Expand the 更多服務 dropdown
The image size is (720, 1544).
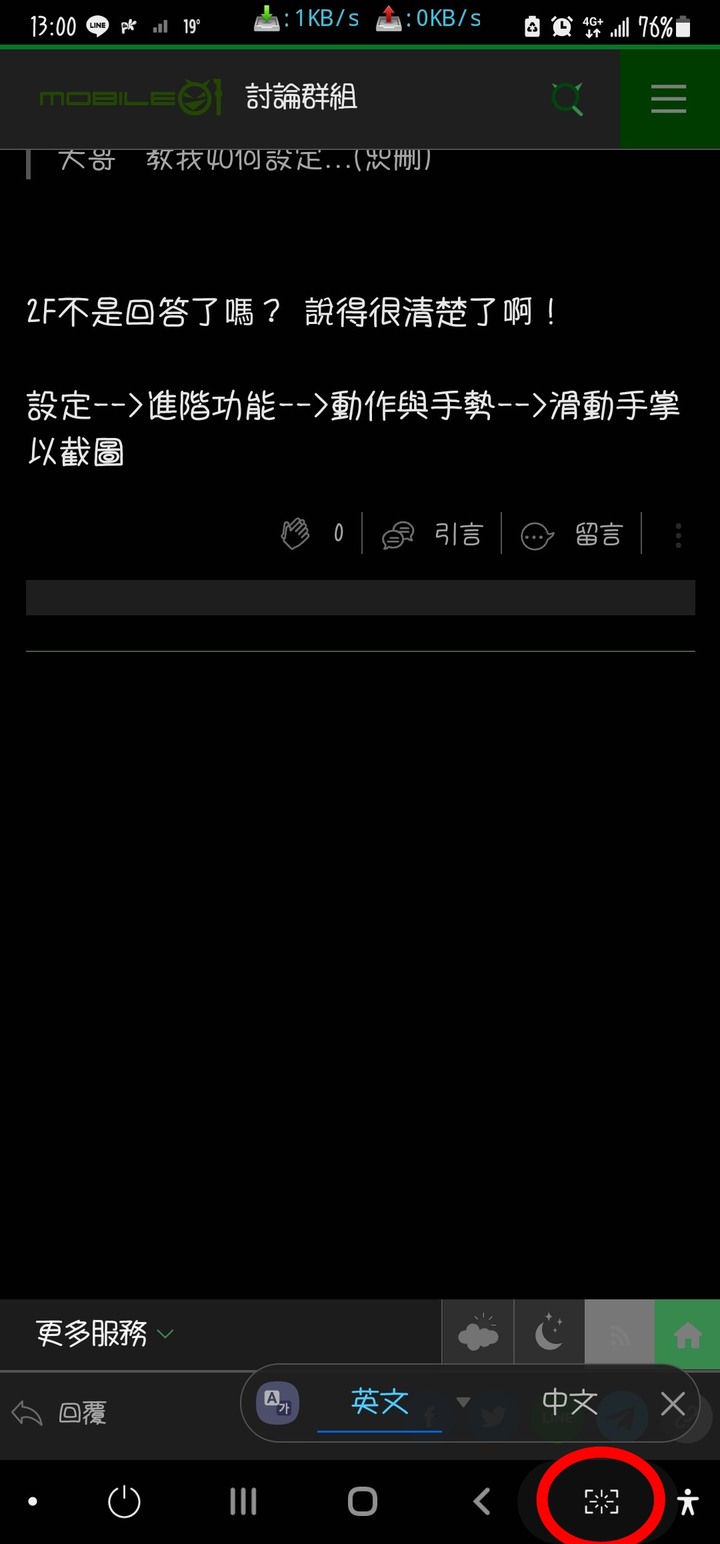point(105,1333)
